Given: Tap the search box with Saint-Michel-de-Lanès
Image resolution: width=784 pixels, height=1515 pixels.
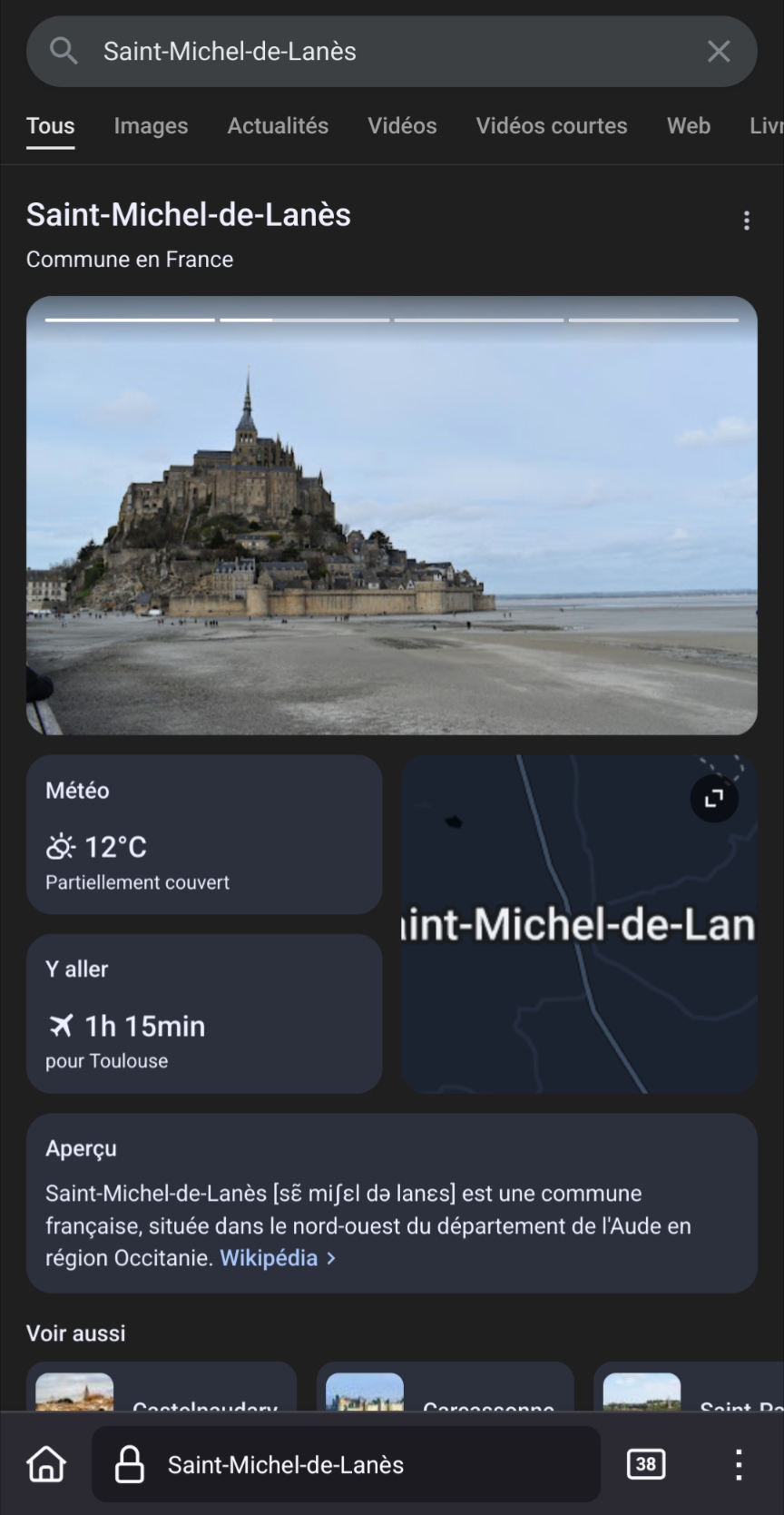Looking at the screenshot, I should click(363, 52).
